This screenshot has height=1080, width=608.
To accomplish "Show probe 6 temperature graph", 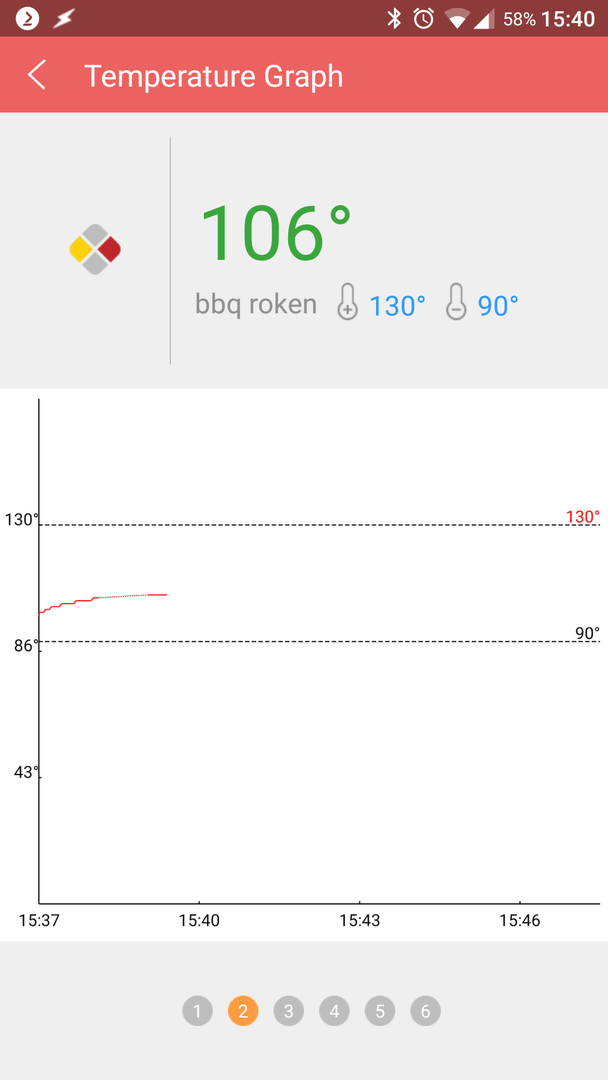I will (425, 1011).
